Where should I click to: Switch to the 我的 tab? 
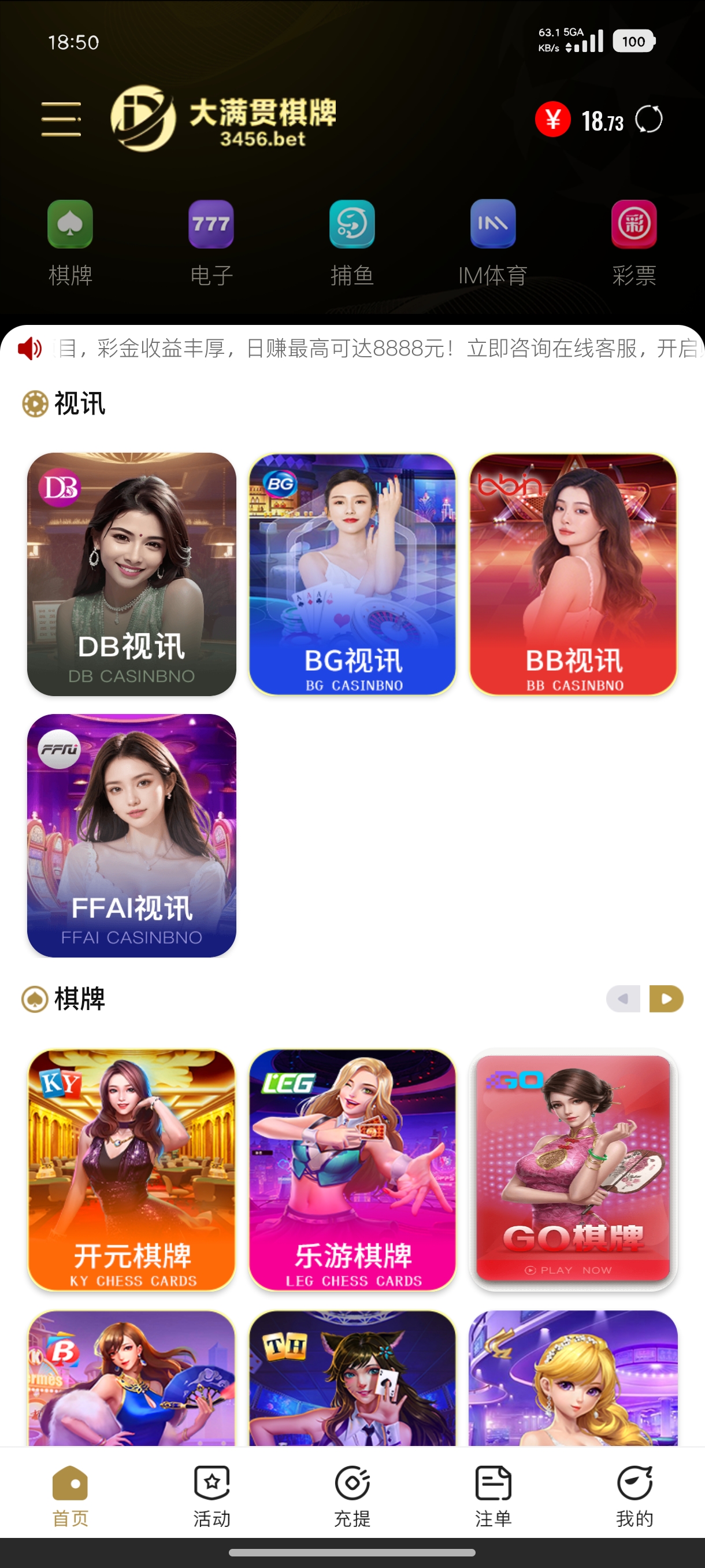click(634, 1496)
